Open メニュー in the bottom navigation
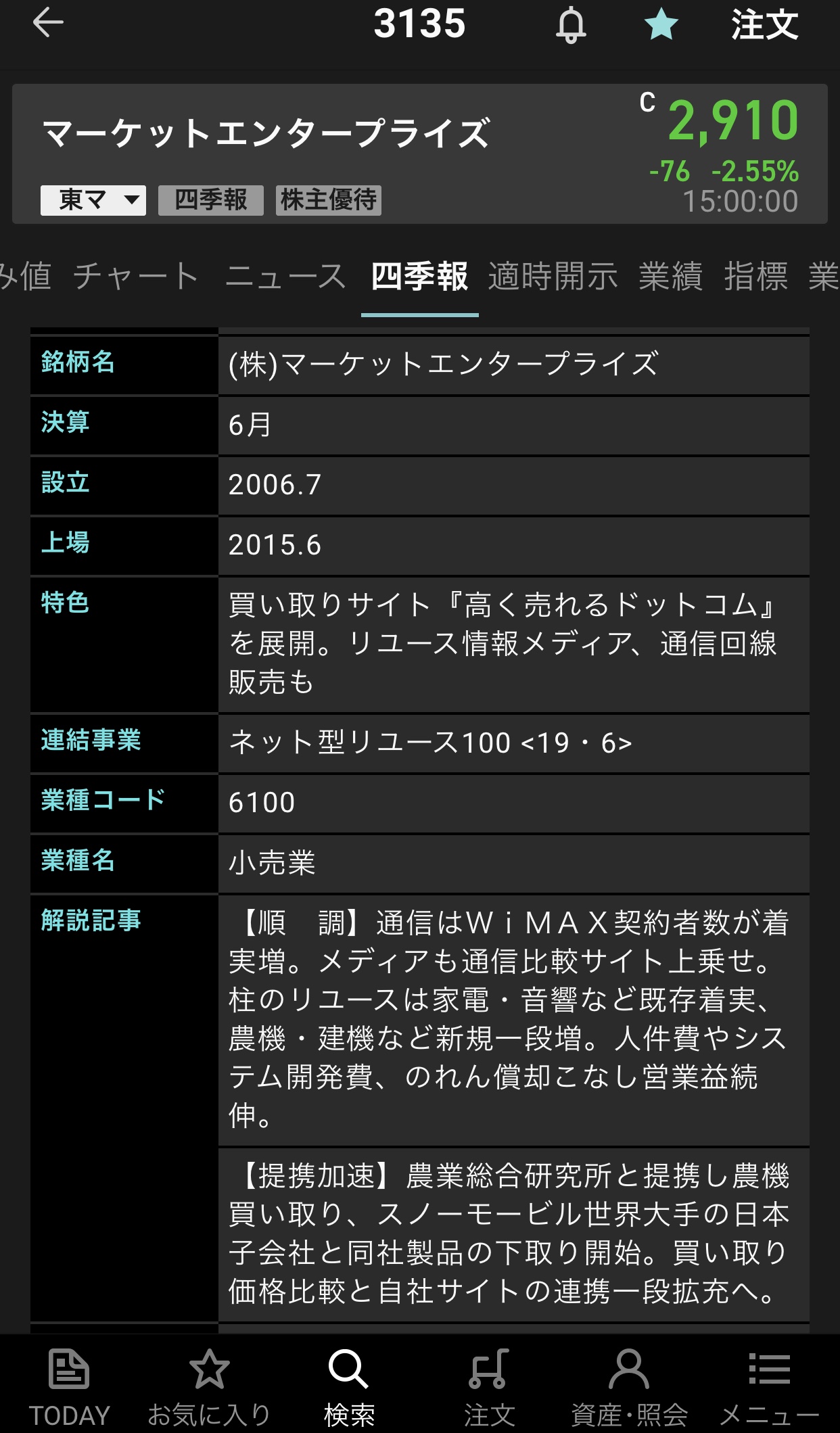The height and width of the screenshot is (1433, 840). pyautogui.click(x=769, y=1386)
